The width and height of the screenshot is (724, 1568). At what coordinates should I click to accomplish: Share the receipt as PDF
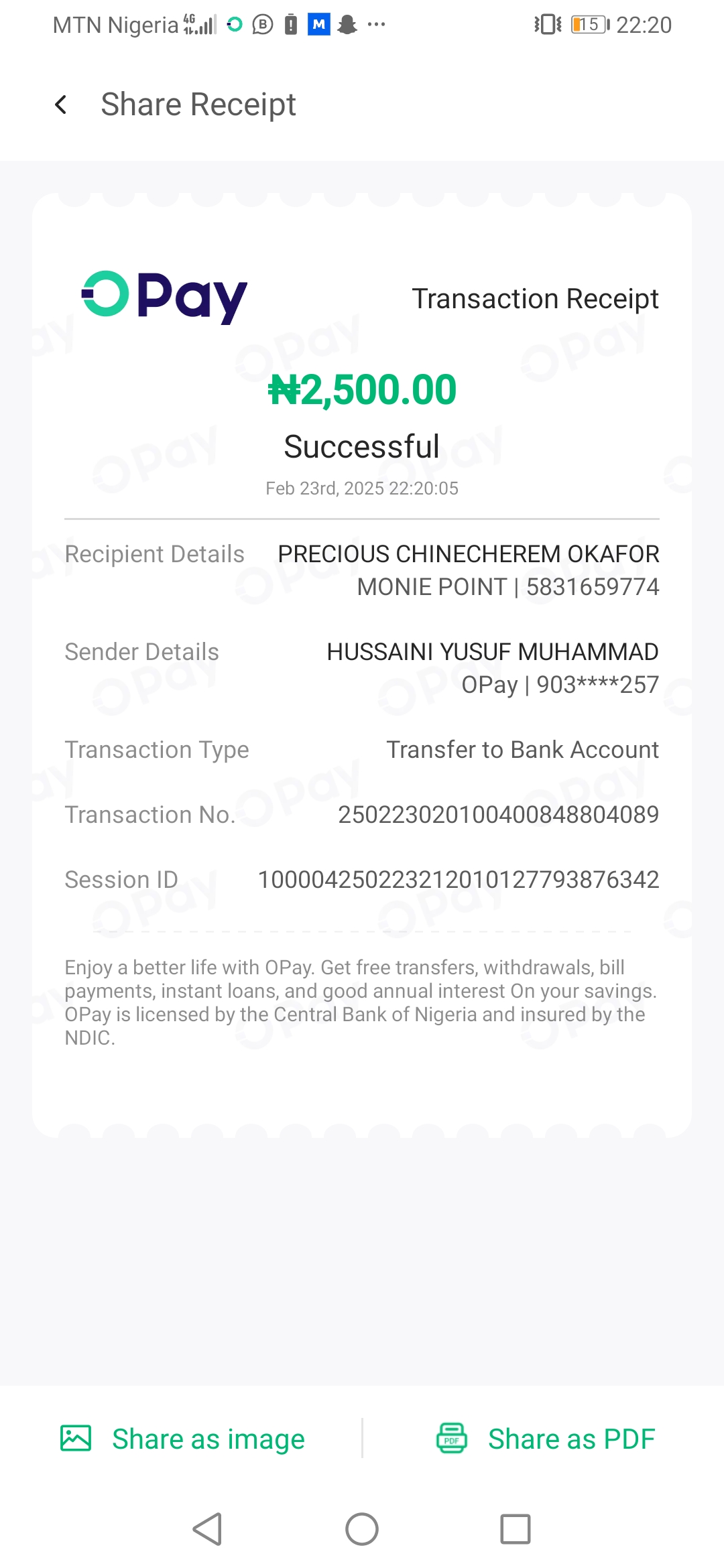click(x=545, y=1439)
